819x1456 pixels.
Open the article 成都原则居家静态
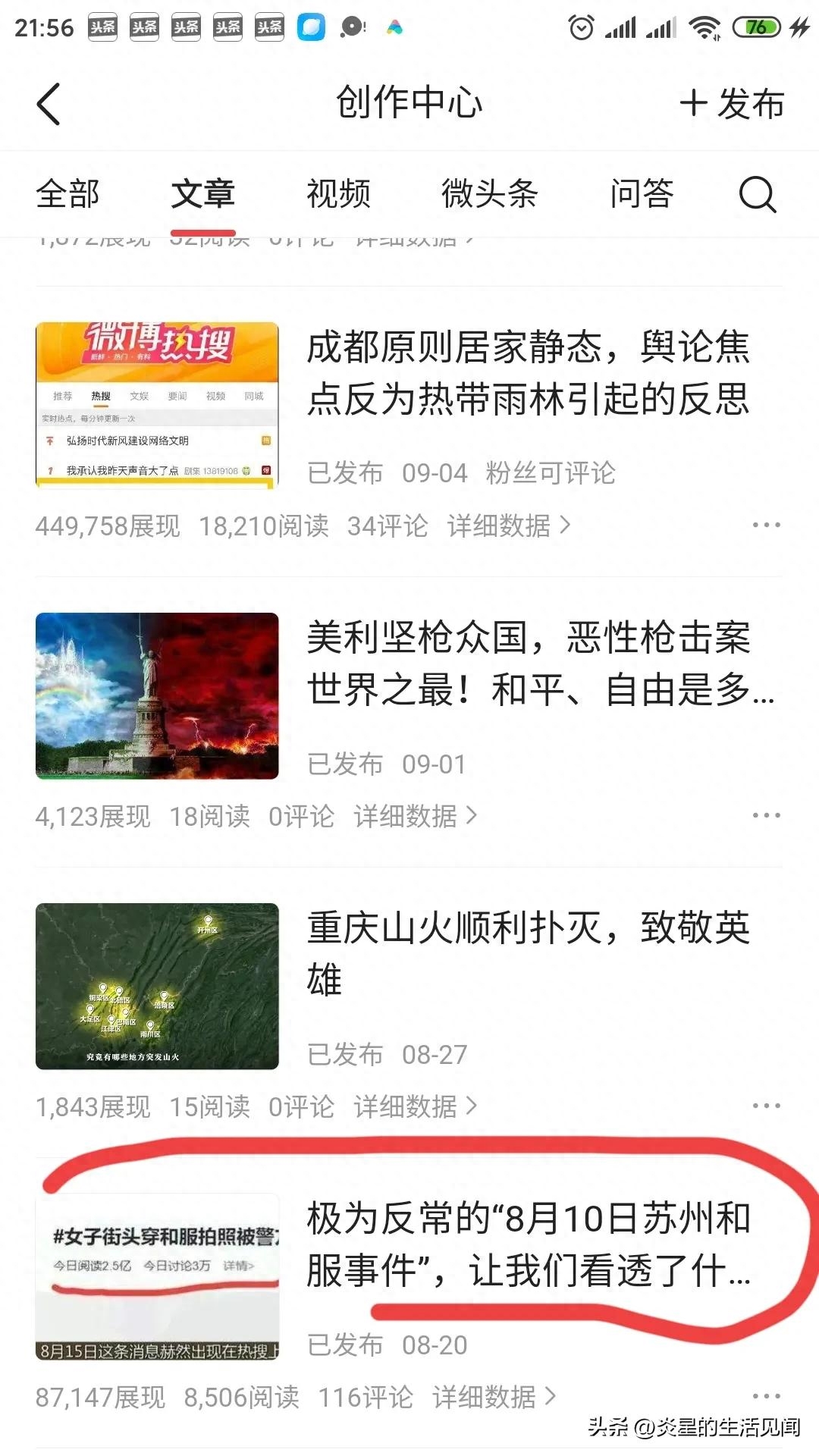click(x=528, y=373)
